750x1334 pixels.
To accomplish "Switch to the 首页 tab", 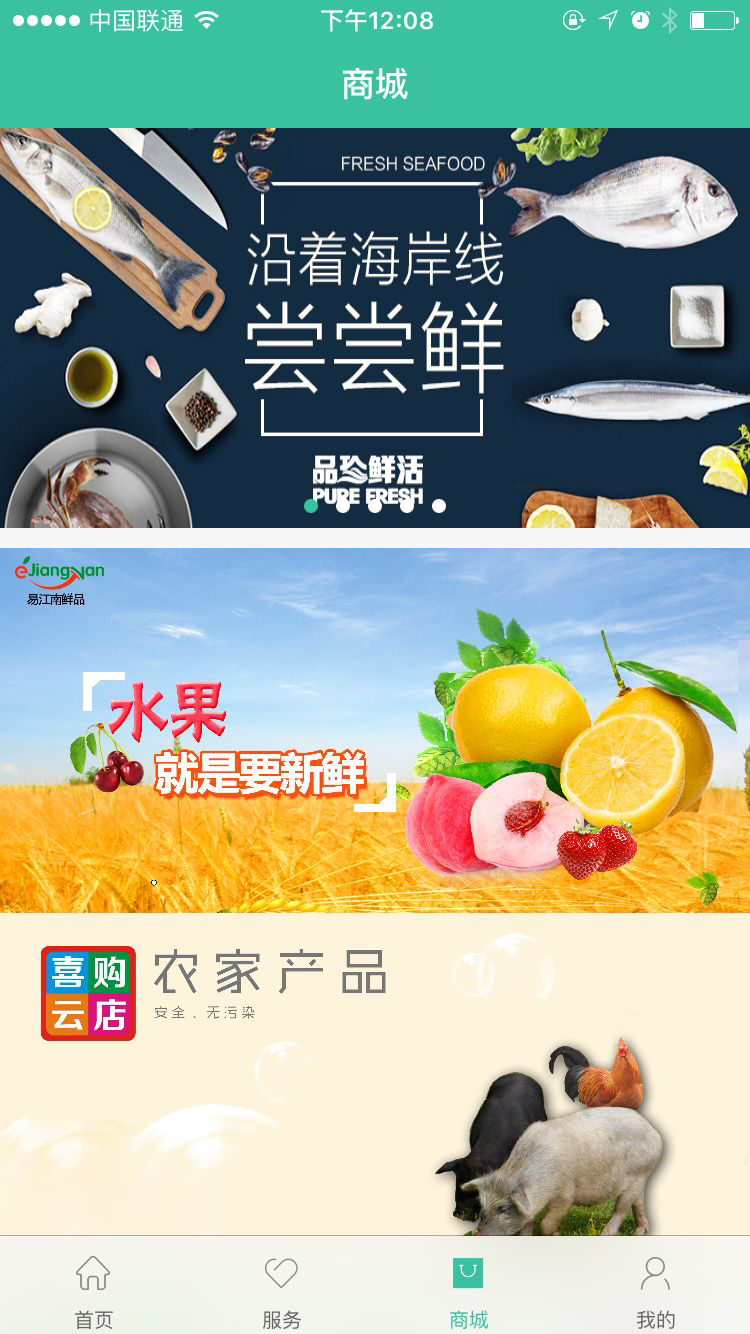I will coord(94,1290).
